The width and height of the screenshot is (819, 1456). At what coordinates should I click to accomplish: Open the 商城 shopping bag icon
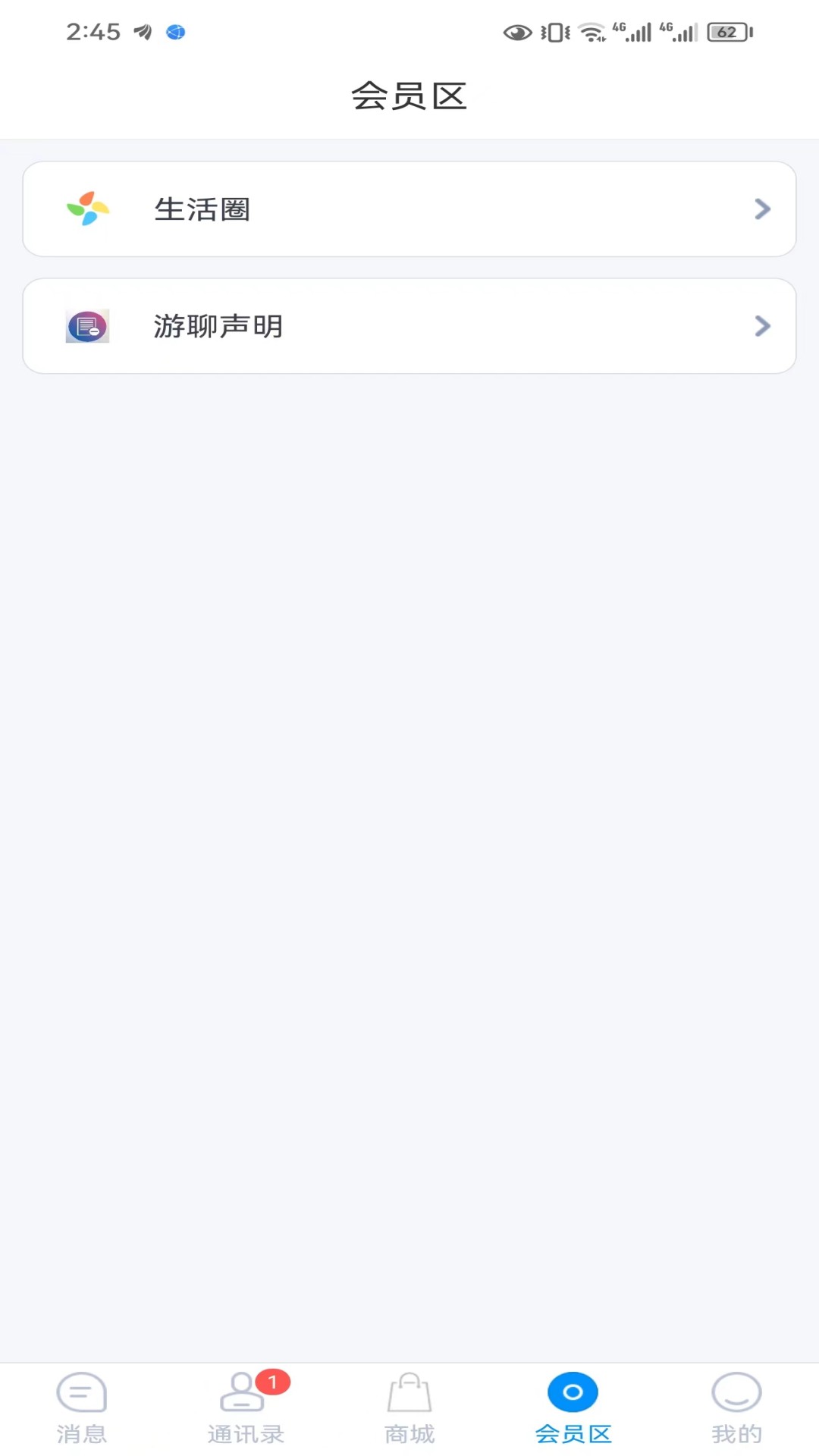pos(409,1392)
